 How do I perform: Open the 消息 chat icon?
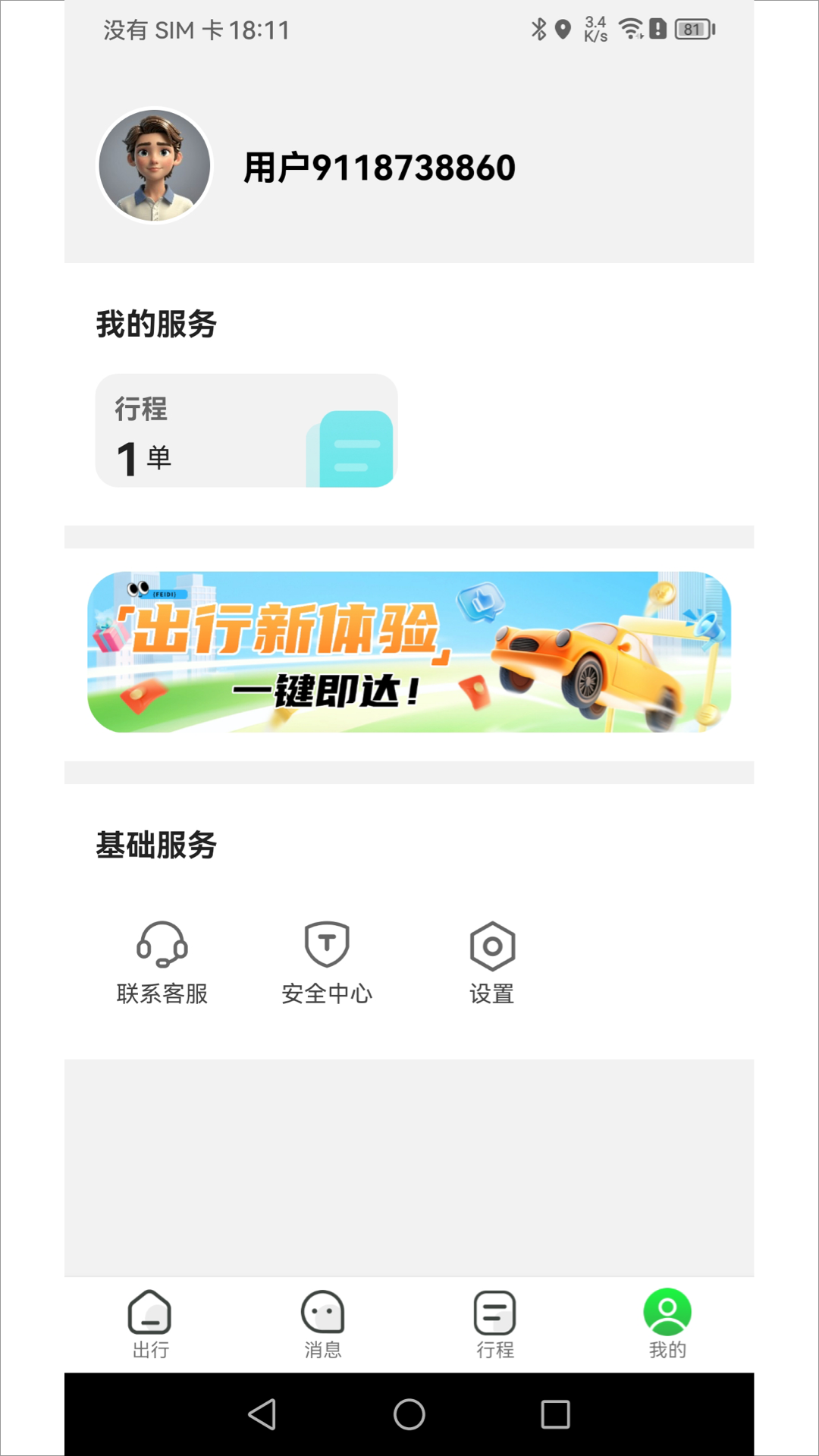pyautogui.click(x=322, y=1313)
